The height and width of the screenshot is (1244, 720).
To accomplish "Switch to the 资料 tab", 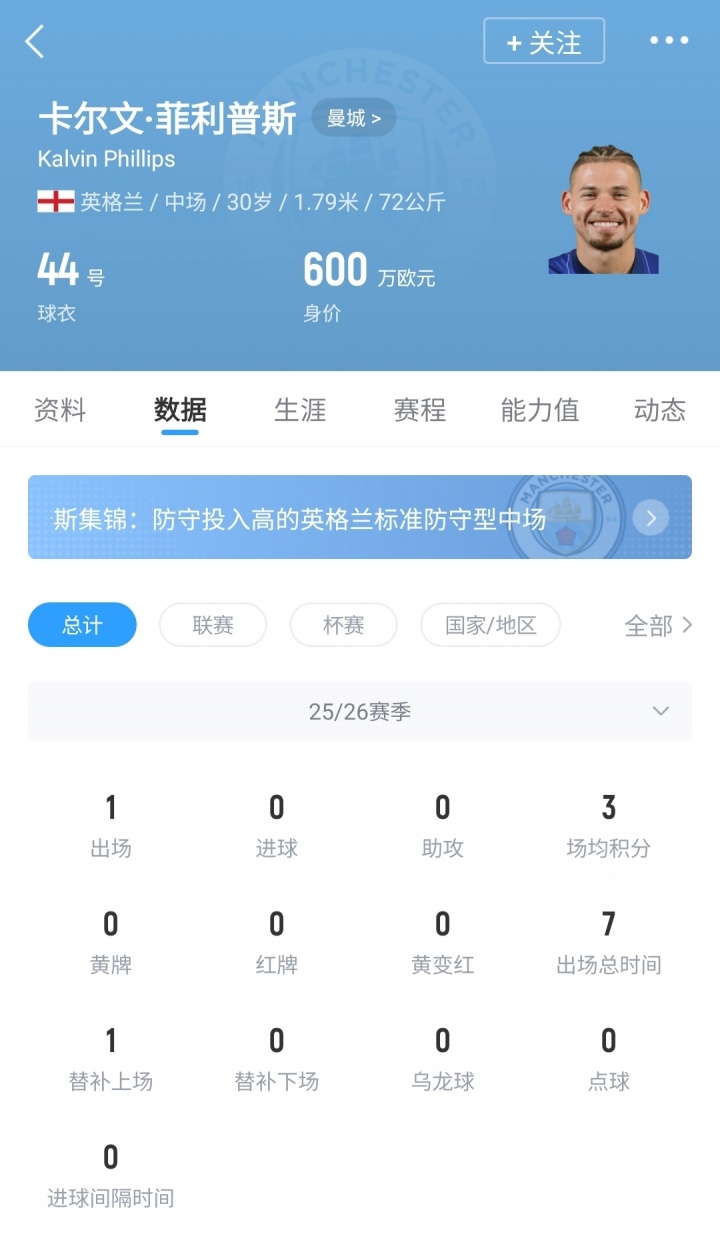I will pyautogui.click(x=60, y=410).
